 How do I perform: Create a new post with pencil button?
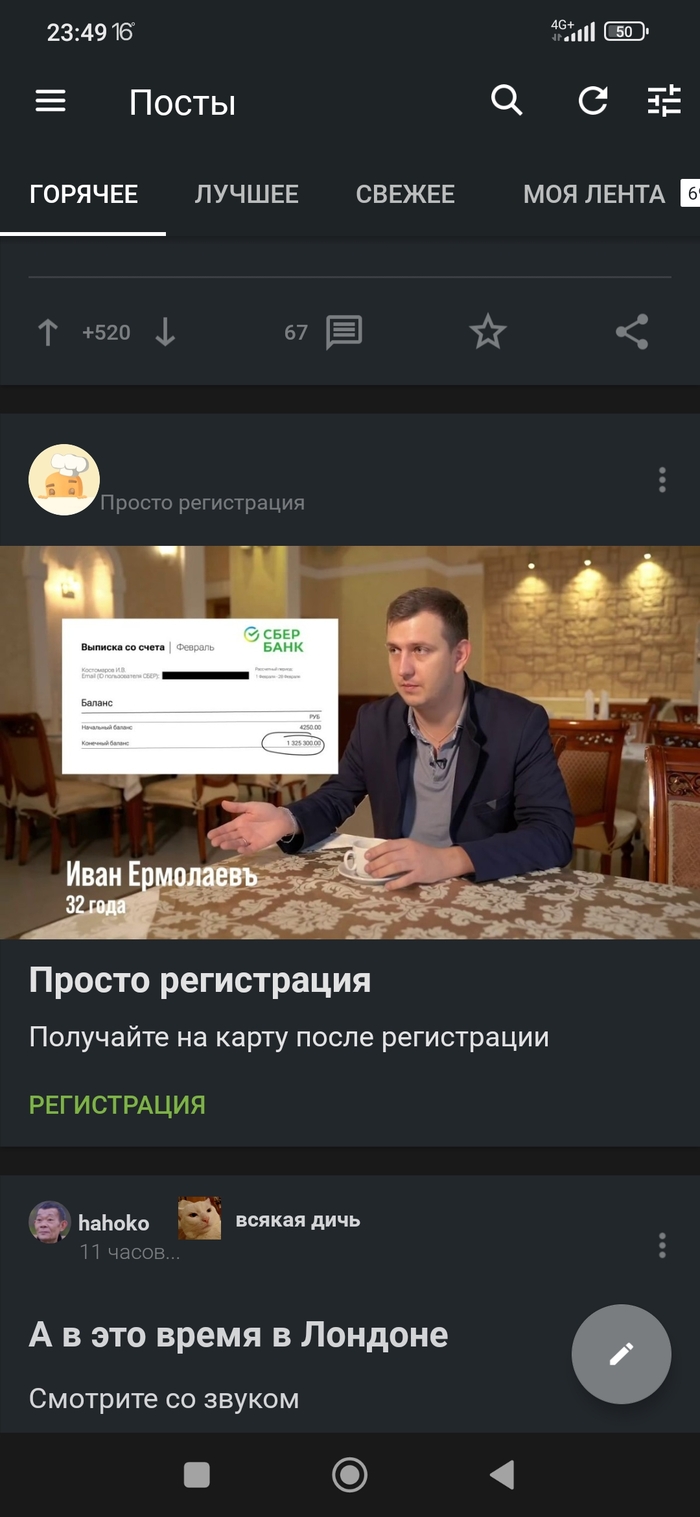(x=621, y=1354)
